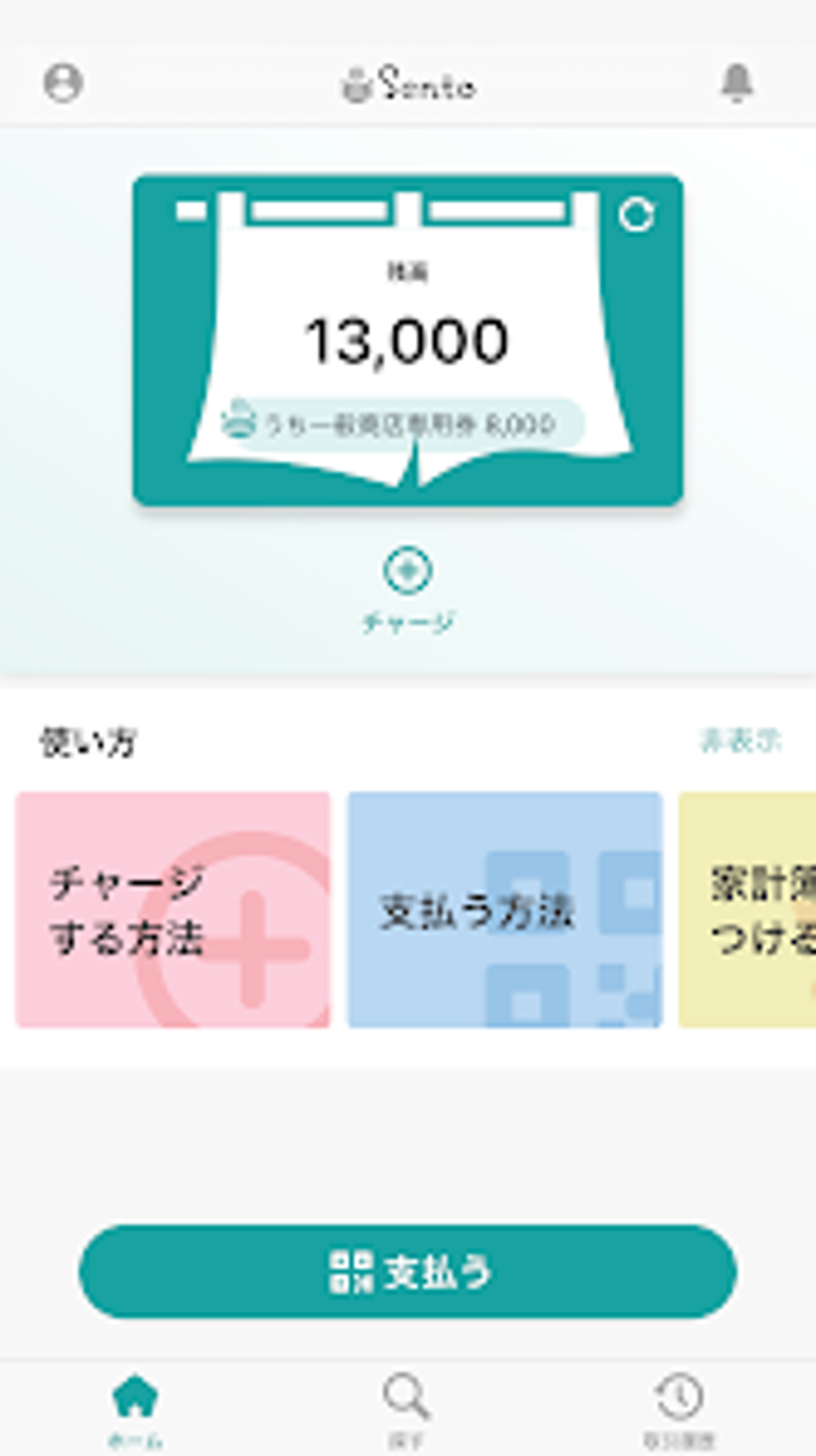Switch to the 取引履歴 tab

pyautogui.click(x=679, y=1410)
